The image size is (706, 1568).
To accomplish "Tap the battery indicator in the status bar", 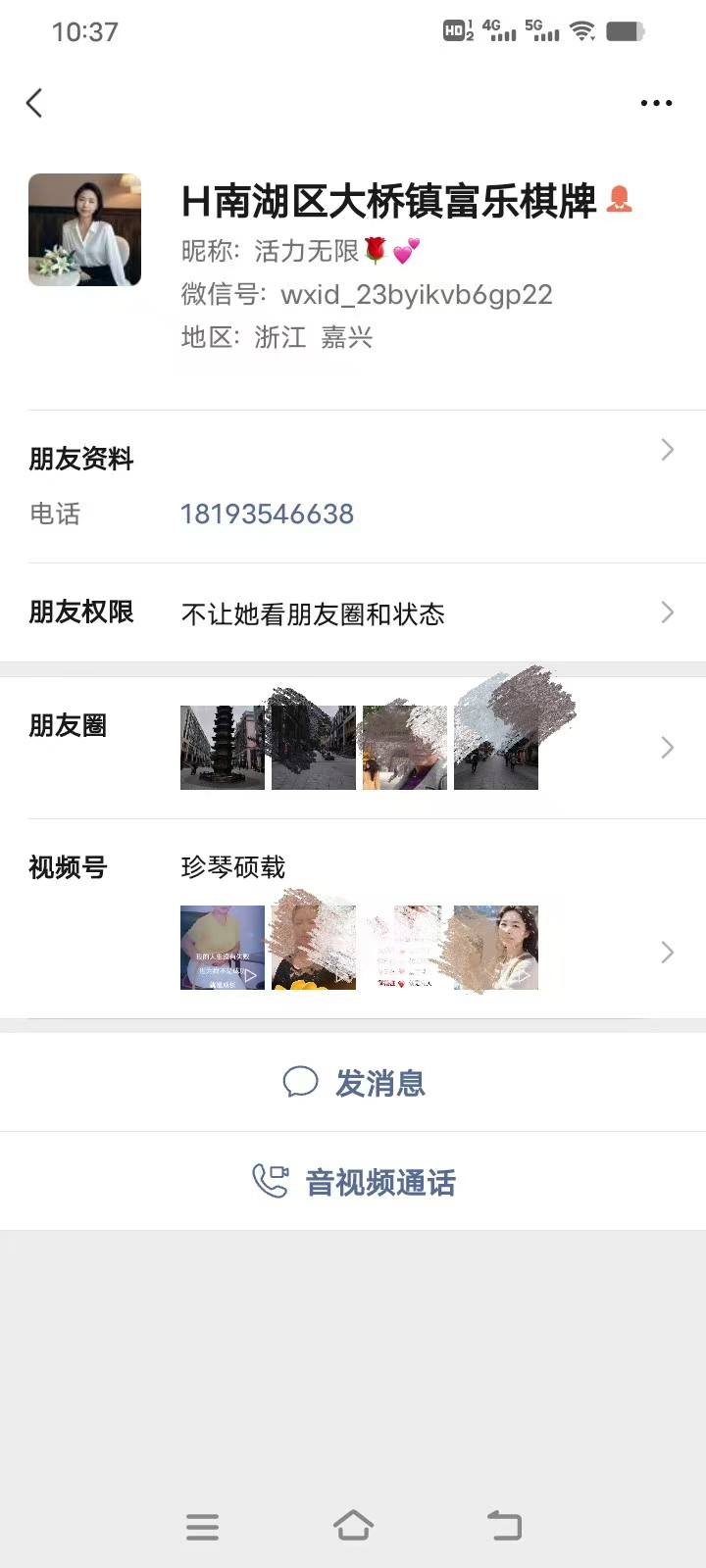I will click(628, 29).
